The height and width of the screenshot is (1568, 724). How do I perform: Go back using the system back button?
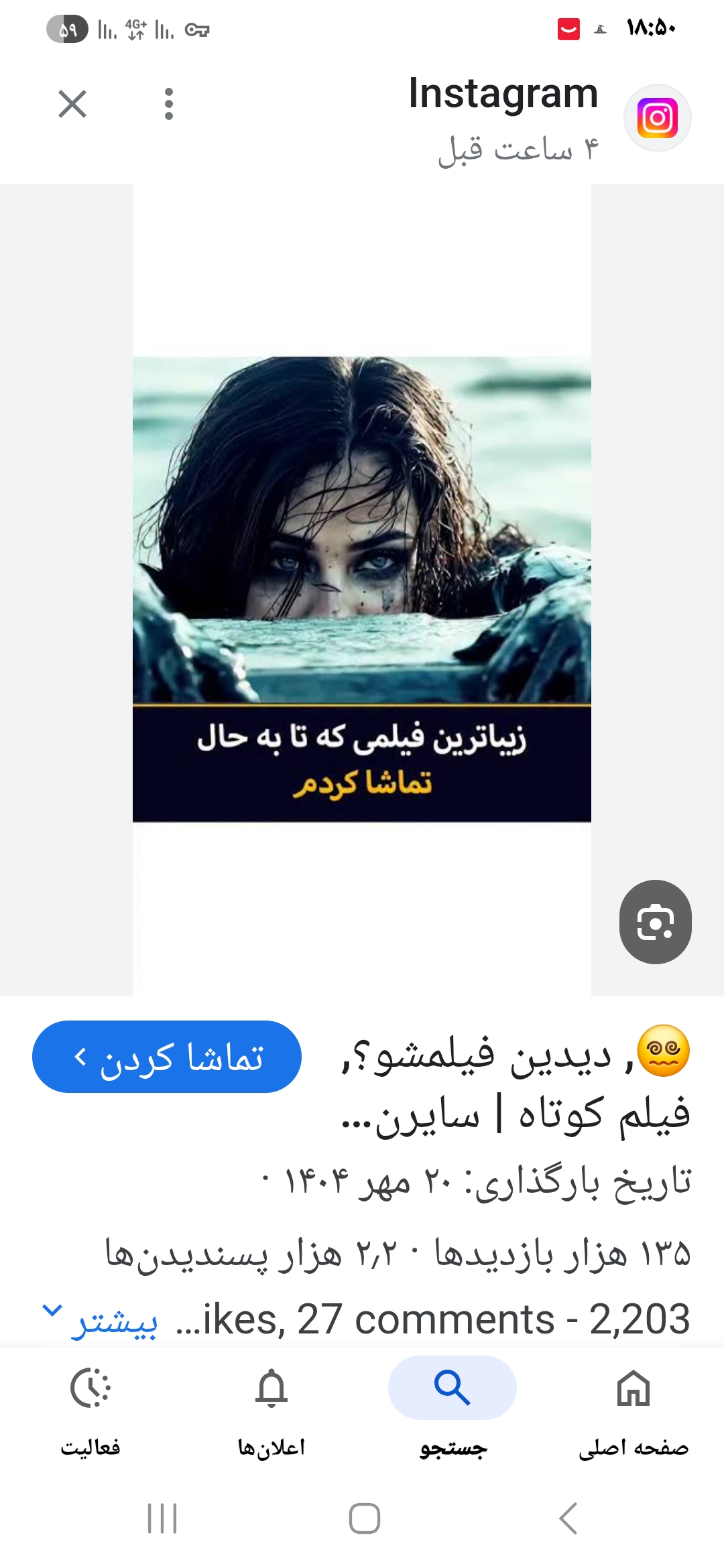568,1518
